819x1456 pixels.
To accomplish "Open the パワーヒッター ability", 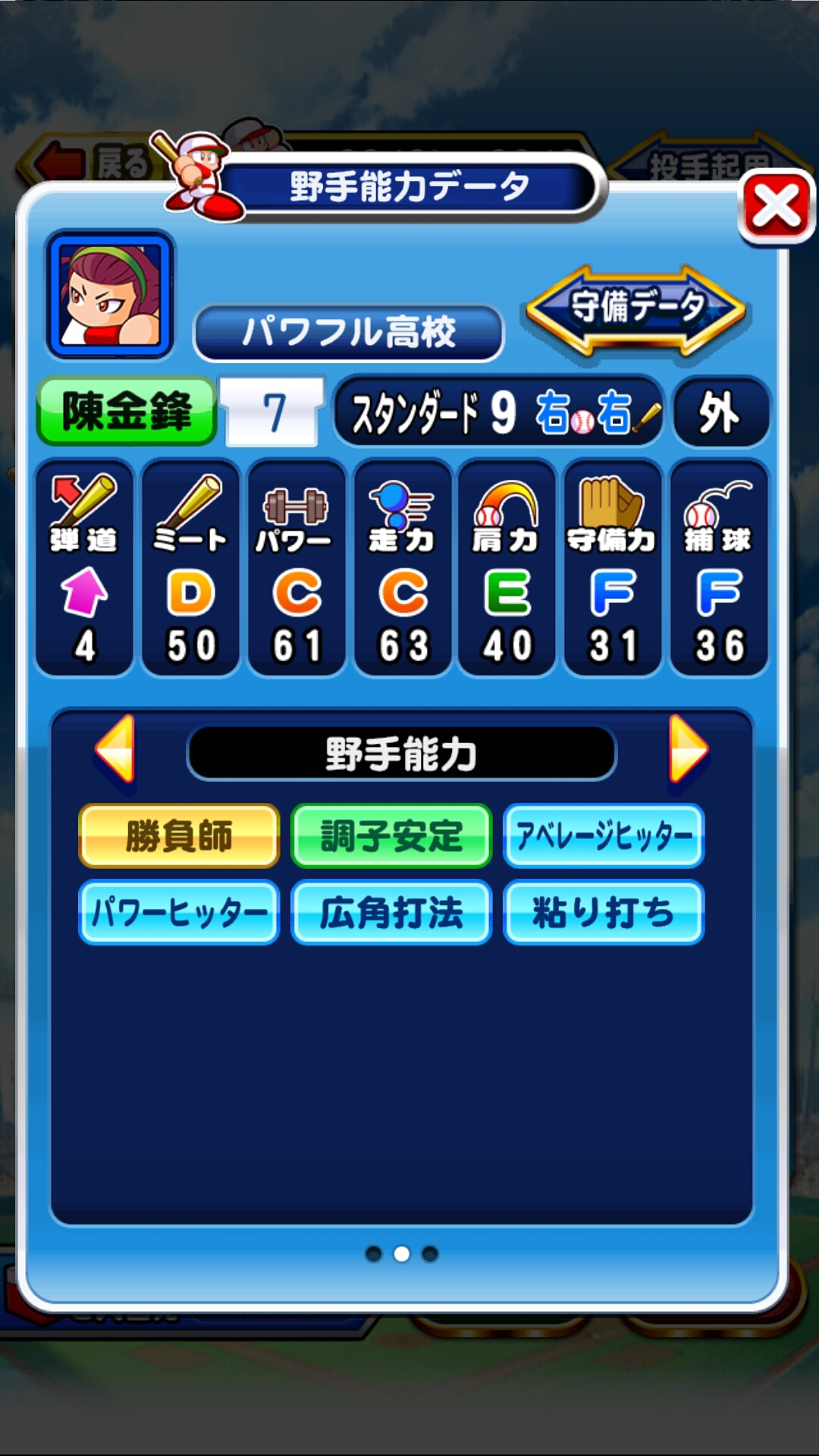I will pos(179,912).
